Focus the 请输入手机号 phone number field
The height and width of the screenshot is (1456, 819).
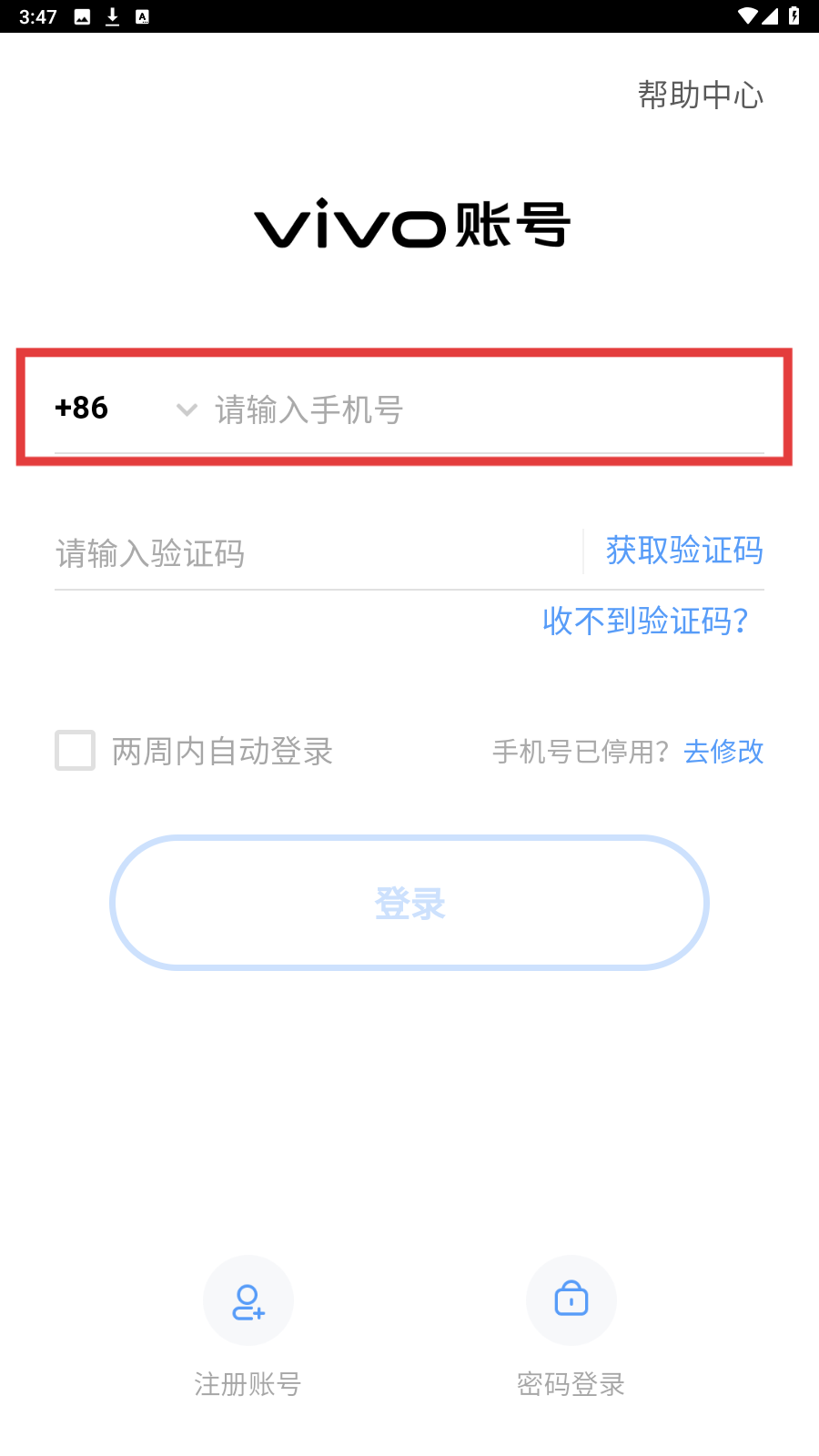489,409
